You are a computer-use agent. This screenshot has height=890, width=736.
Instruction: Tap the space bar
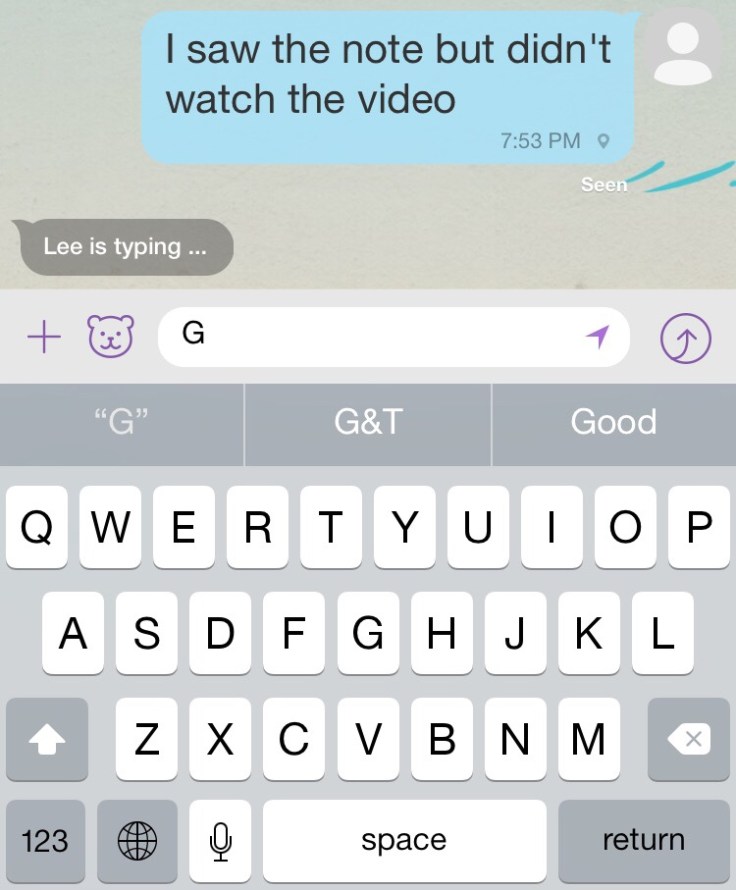click(404, 840)
